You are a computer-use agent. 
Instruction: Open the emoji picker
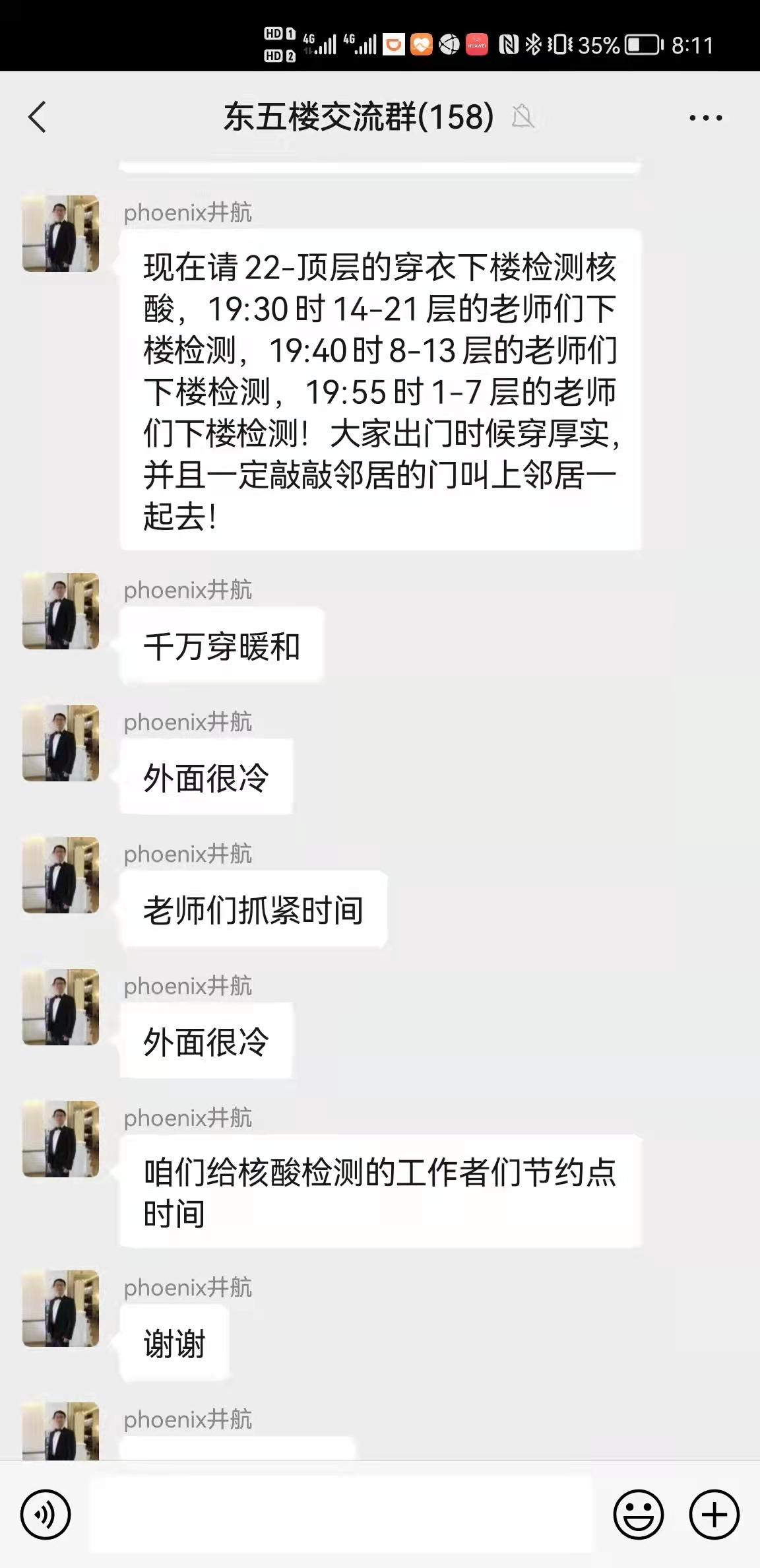coord(638,1515)
